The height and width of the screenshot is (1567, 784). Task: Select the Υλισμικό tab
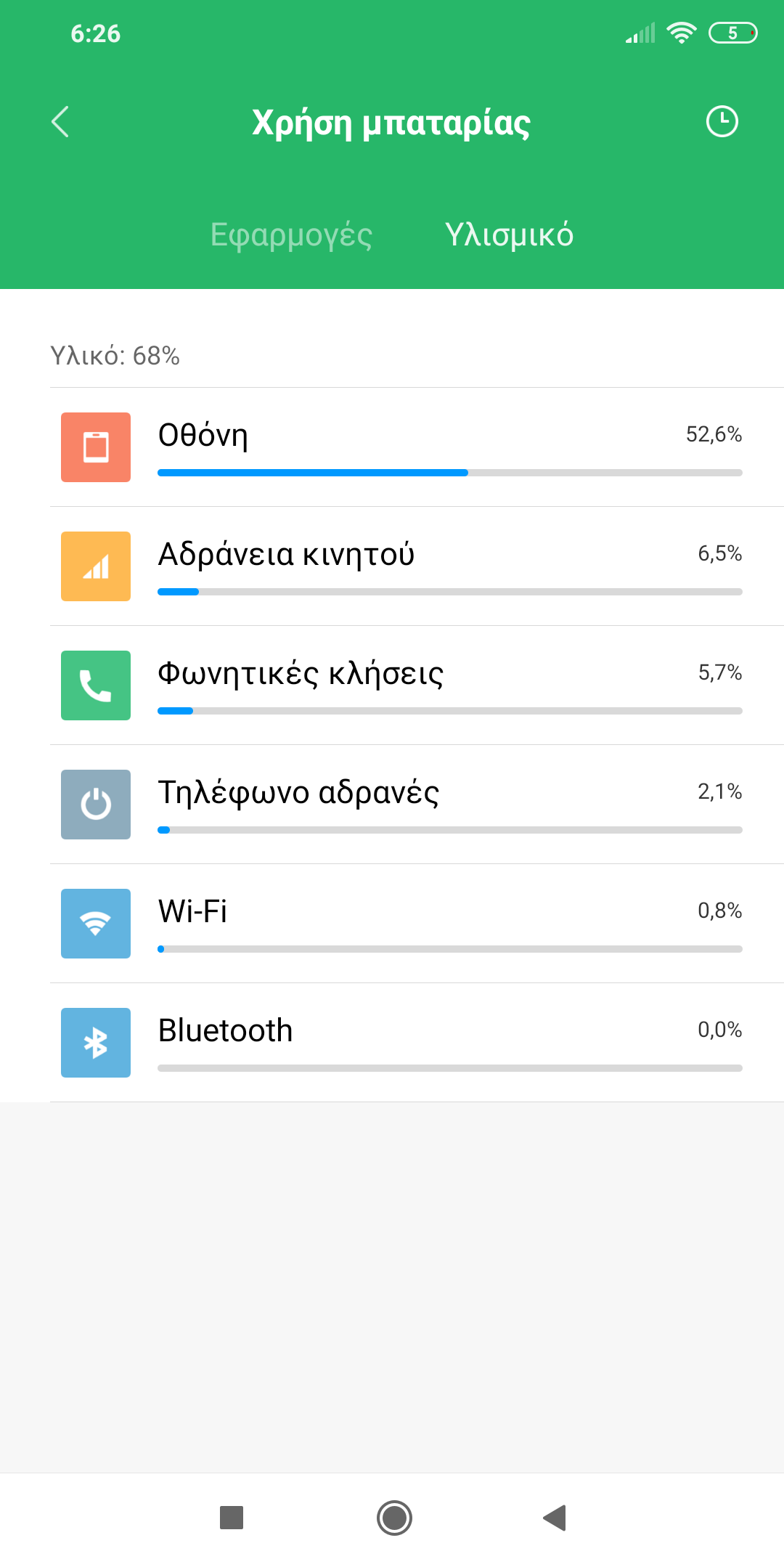point(509,235)
